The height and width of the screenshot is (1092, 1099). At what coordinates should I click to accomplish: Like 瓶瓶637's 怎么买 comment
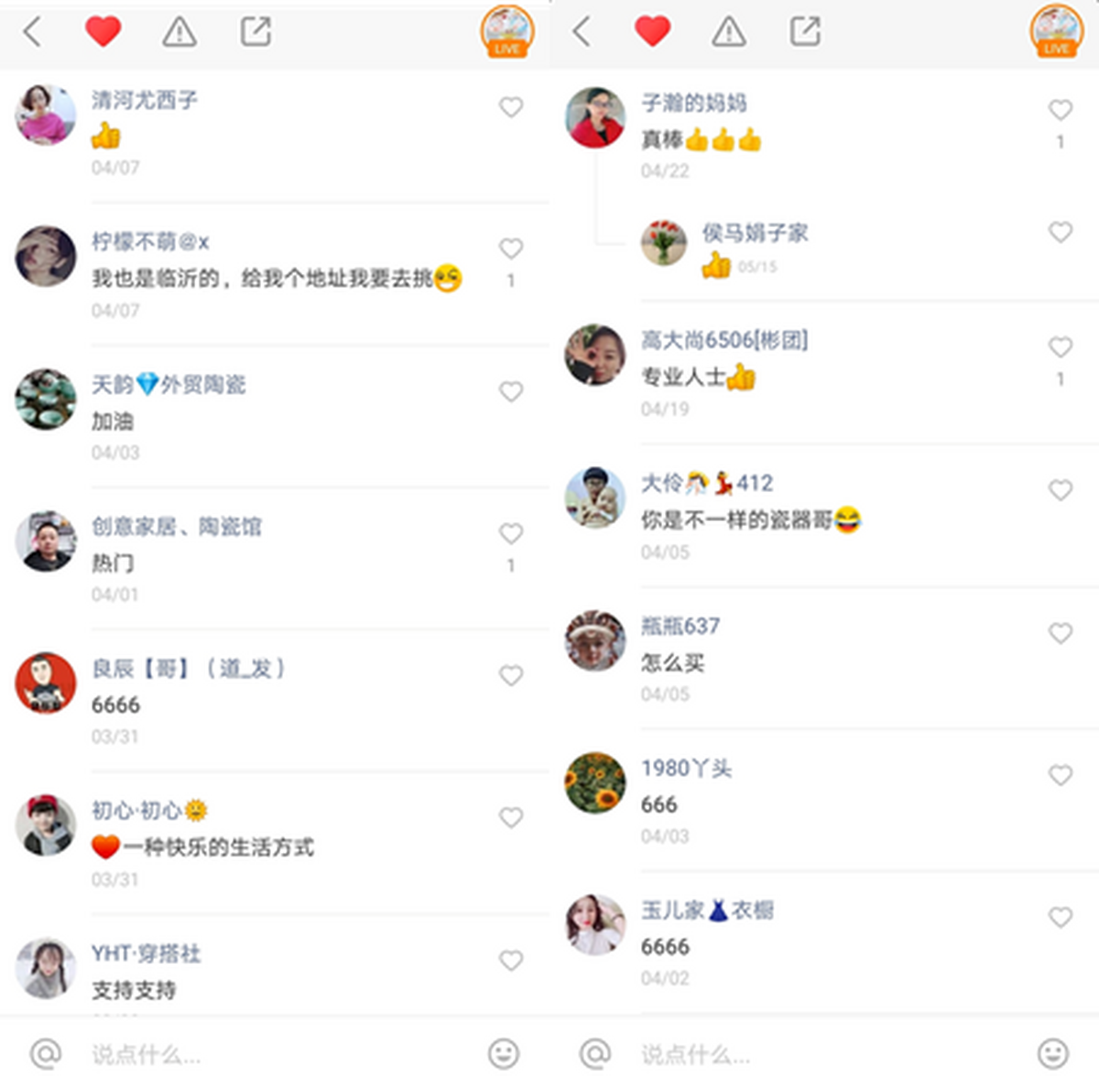[x=1061, y=633]
